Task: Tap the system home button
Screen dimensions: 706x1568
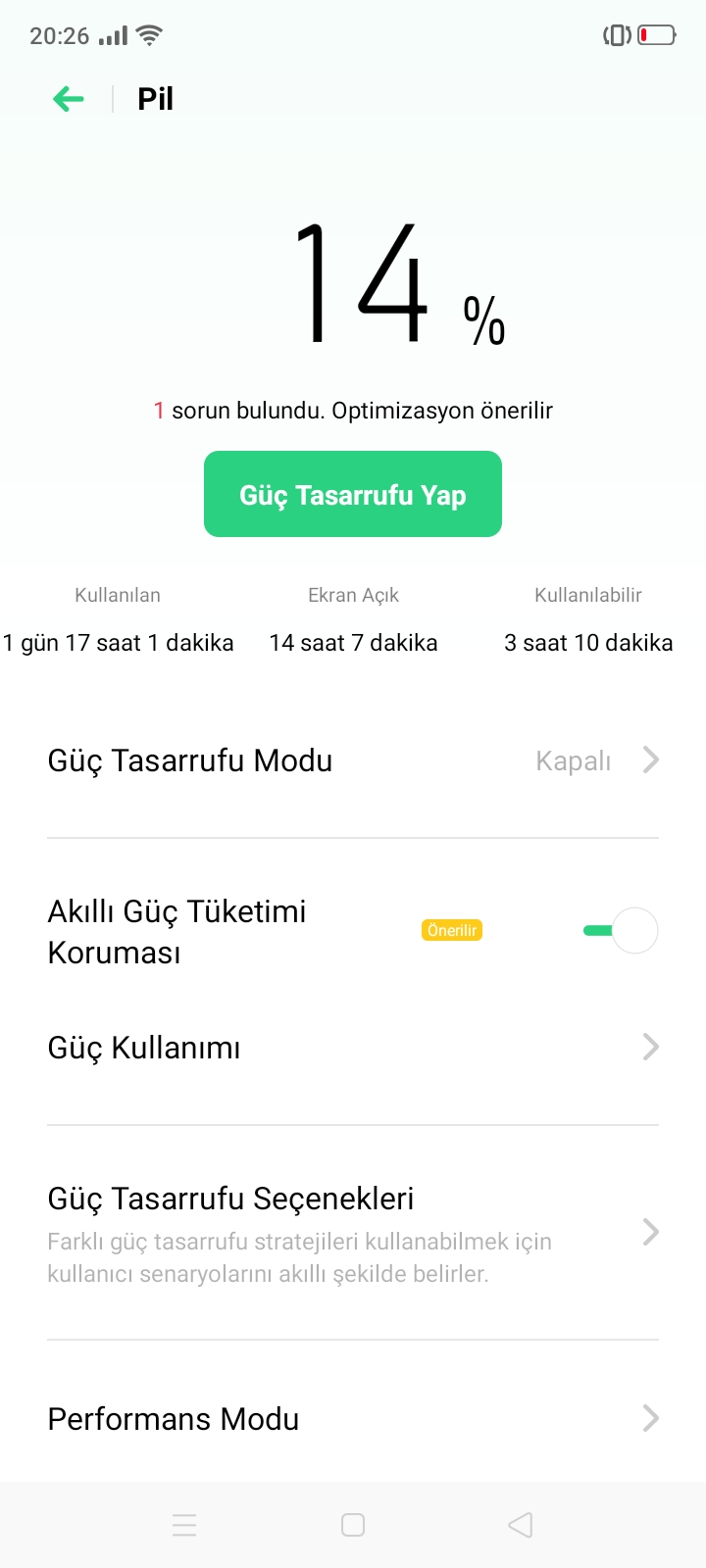Action: [x=353, y=1525]
